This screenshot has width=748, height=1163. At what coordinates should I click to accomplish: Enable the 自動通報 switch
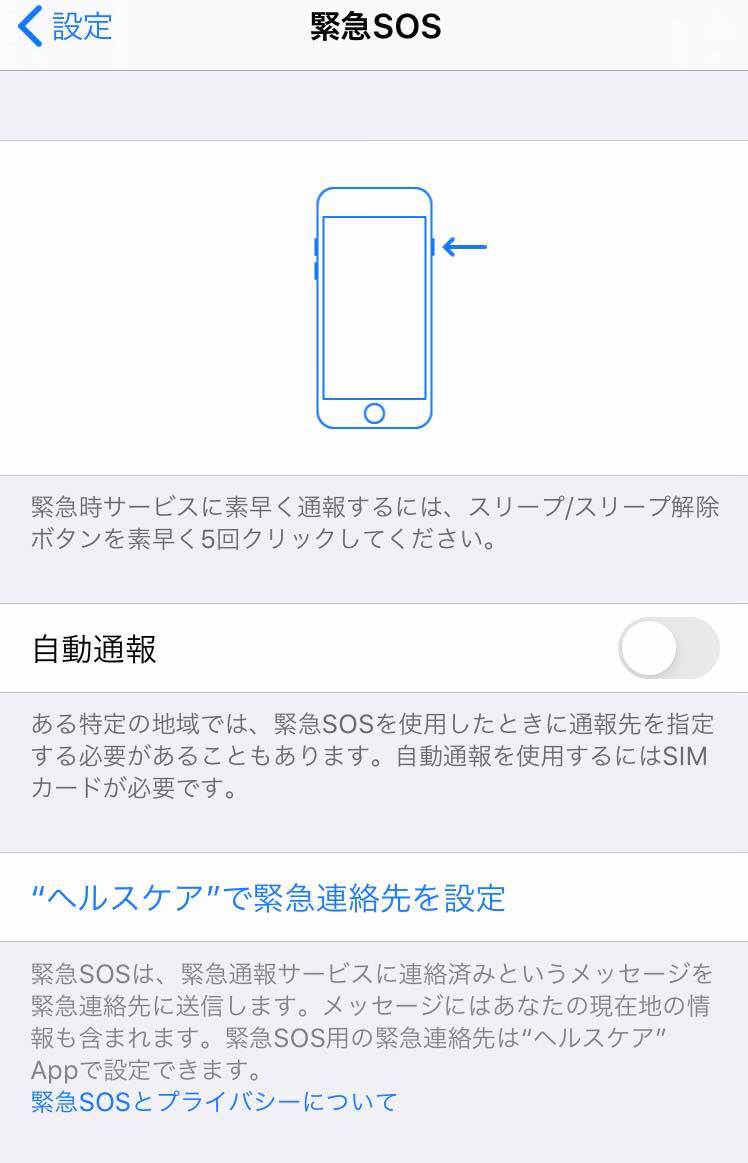(668, 649)
